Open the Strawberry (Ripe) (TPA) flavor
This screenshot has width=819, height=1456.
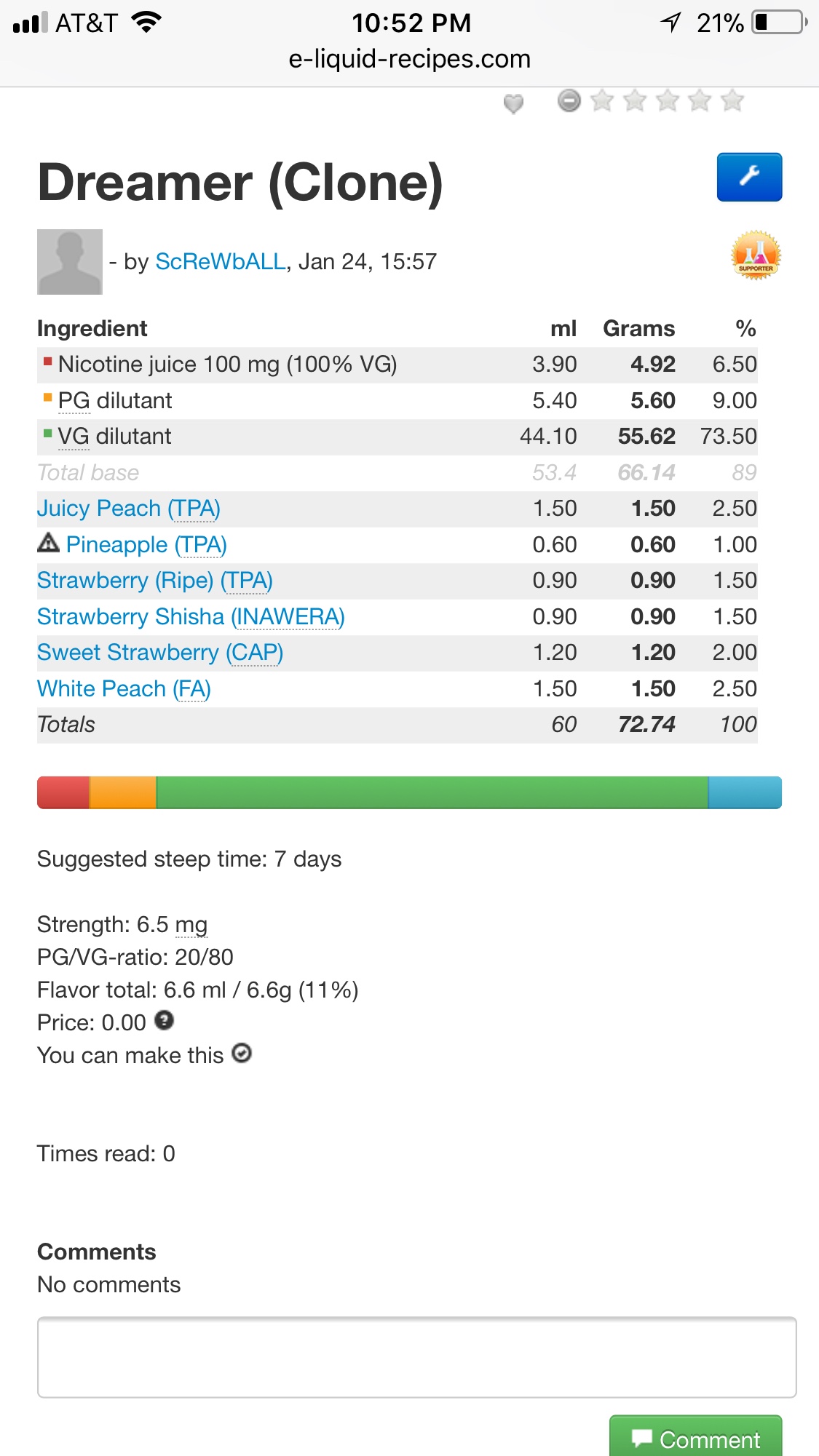(155, 581)
